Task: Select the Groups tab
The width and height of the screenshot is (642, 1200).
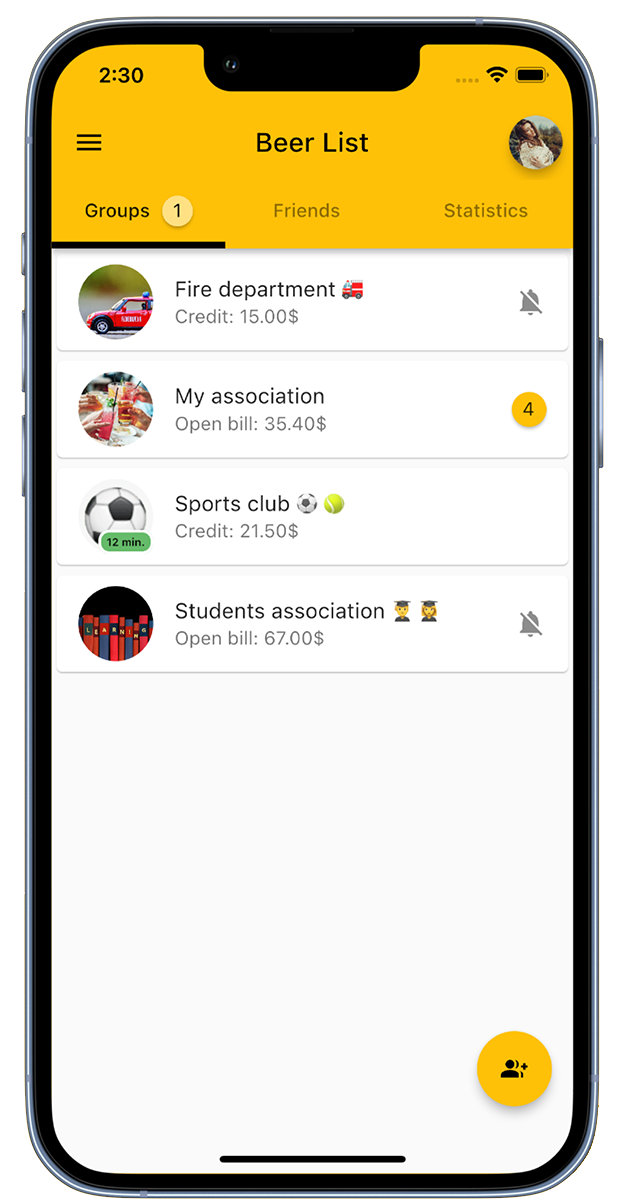Action: point(118,211)
